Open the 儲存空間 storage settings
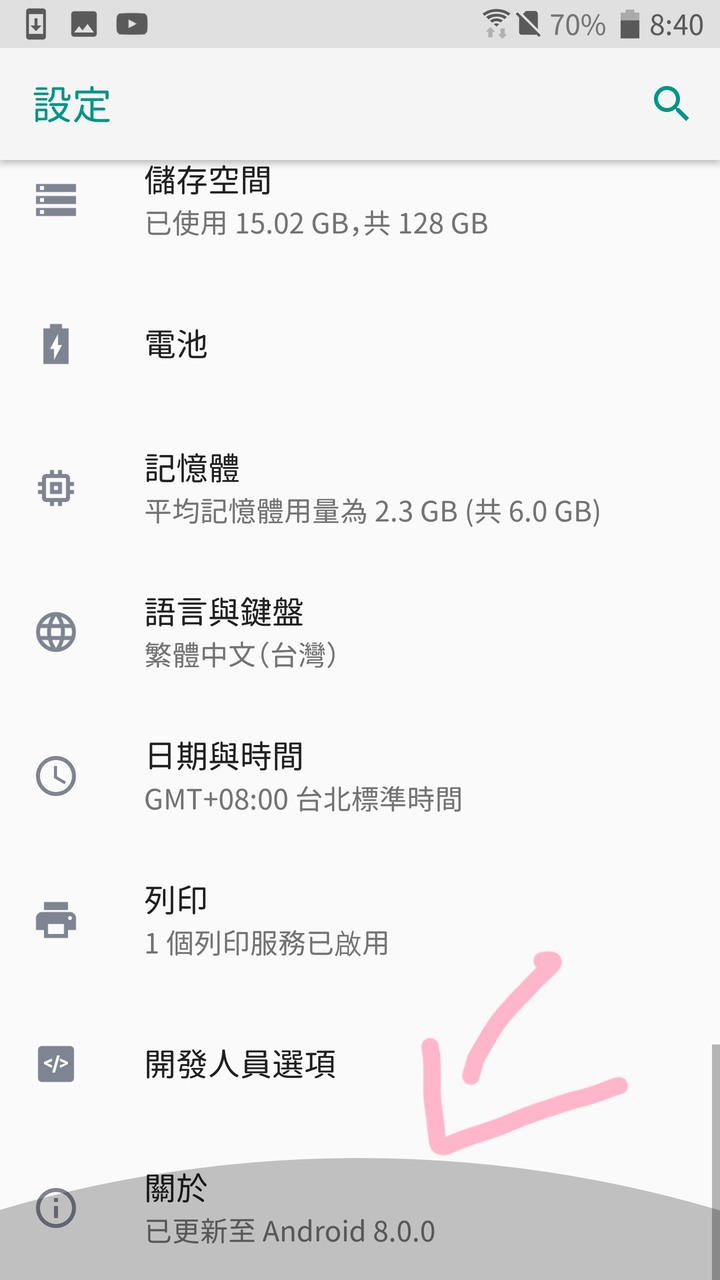This screenshot has width=720, height=1280. (315, 201)
